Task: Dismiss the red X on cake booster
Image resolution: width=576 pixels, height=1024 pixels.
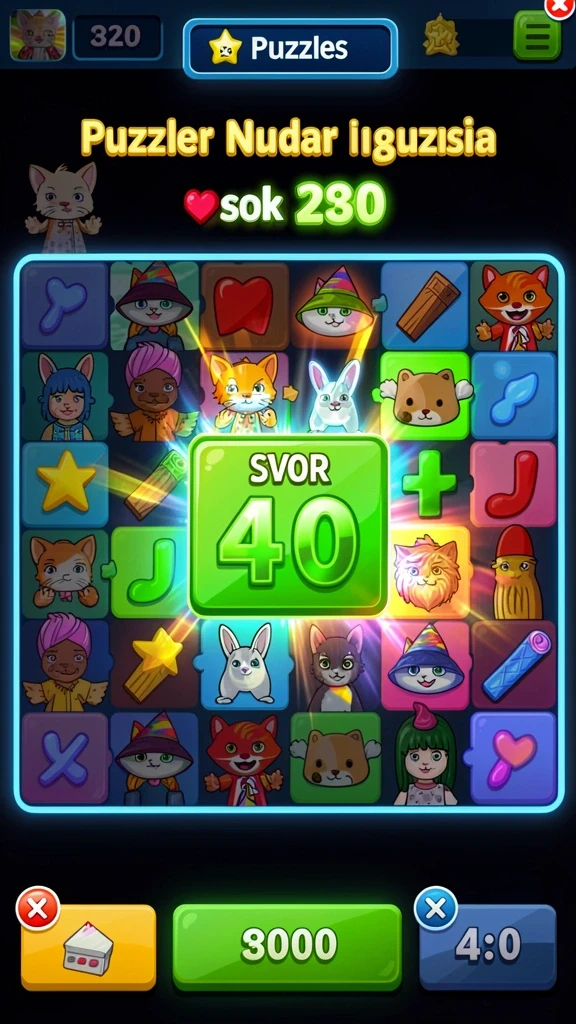Action: click(x=38, y=908)
